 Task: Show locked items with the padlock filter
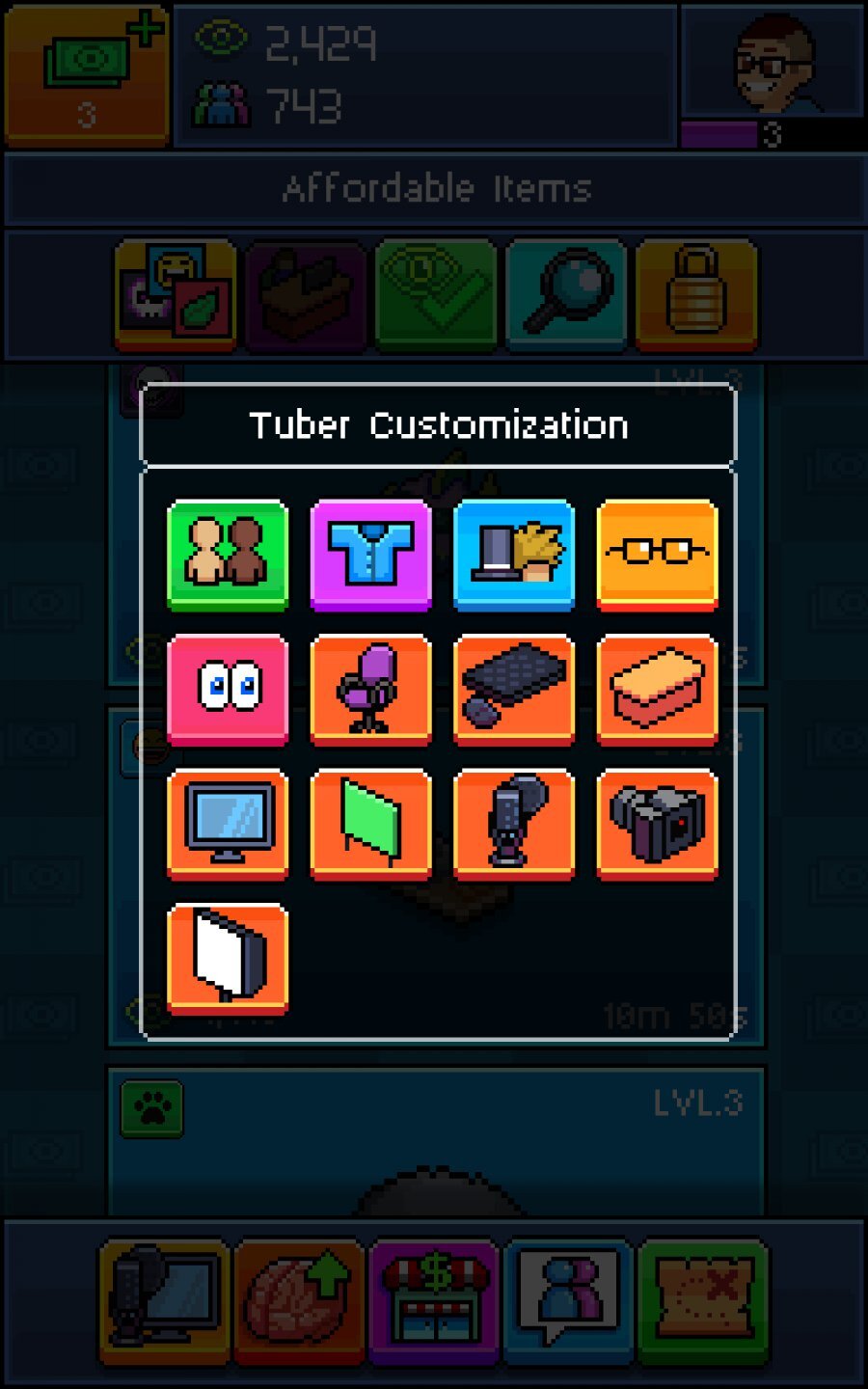coord(696,292)
